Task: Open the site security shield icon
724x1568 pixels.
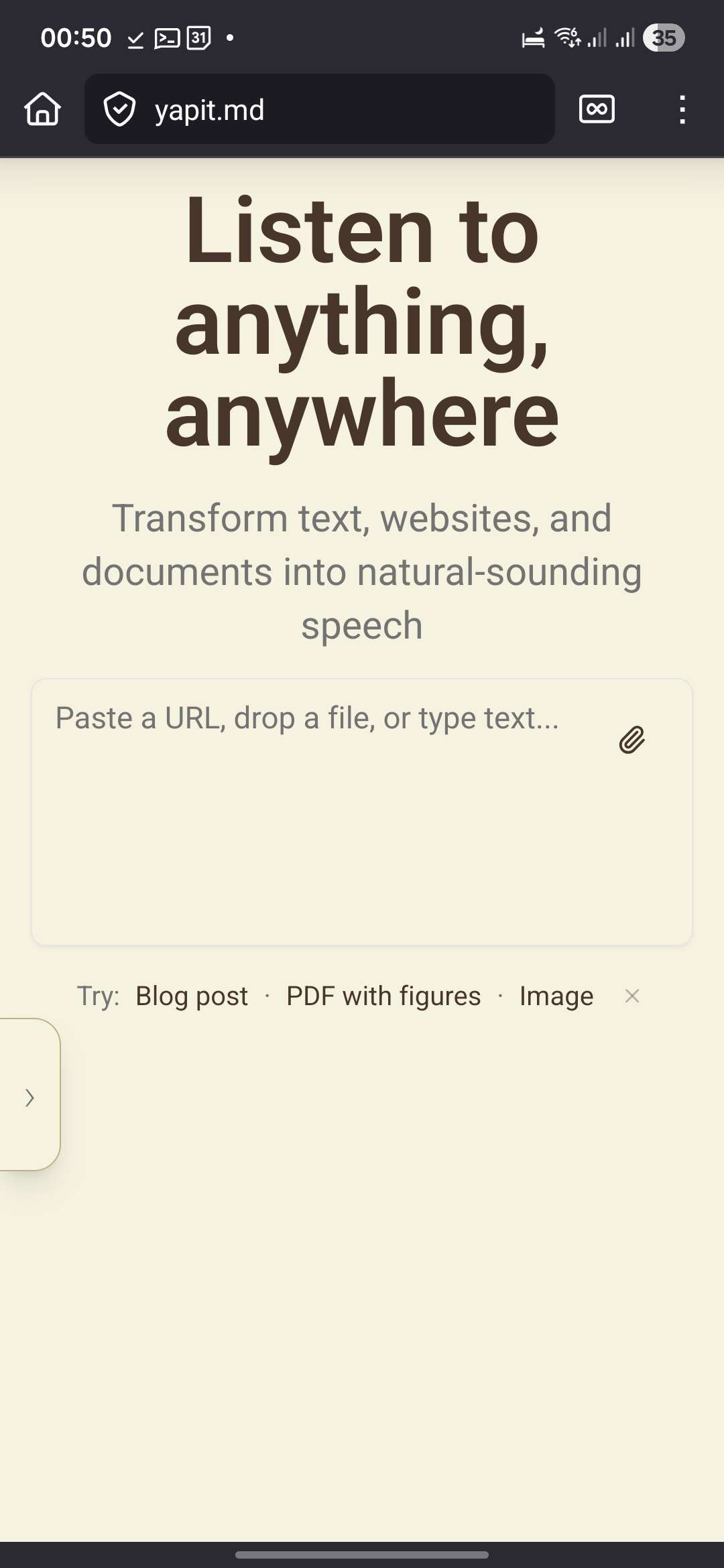Action: tap(120, 109)
